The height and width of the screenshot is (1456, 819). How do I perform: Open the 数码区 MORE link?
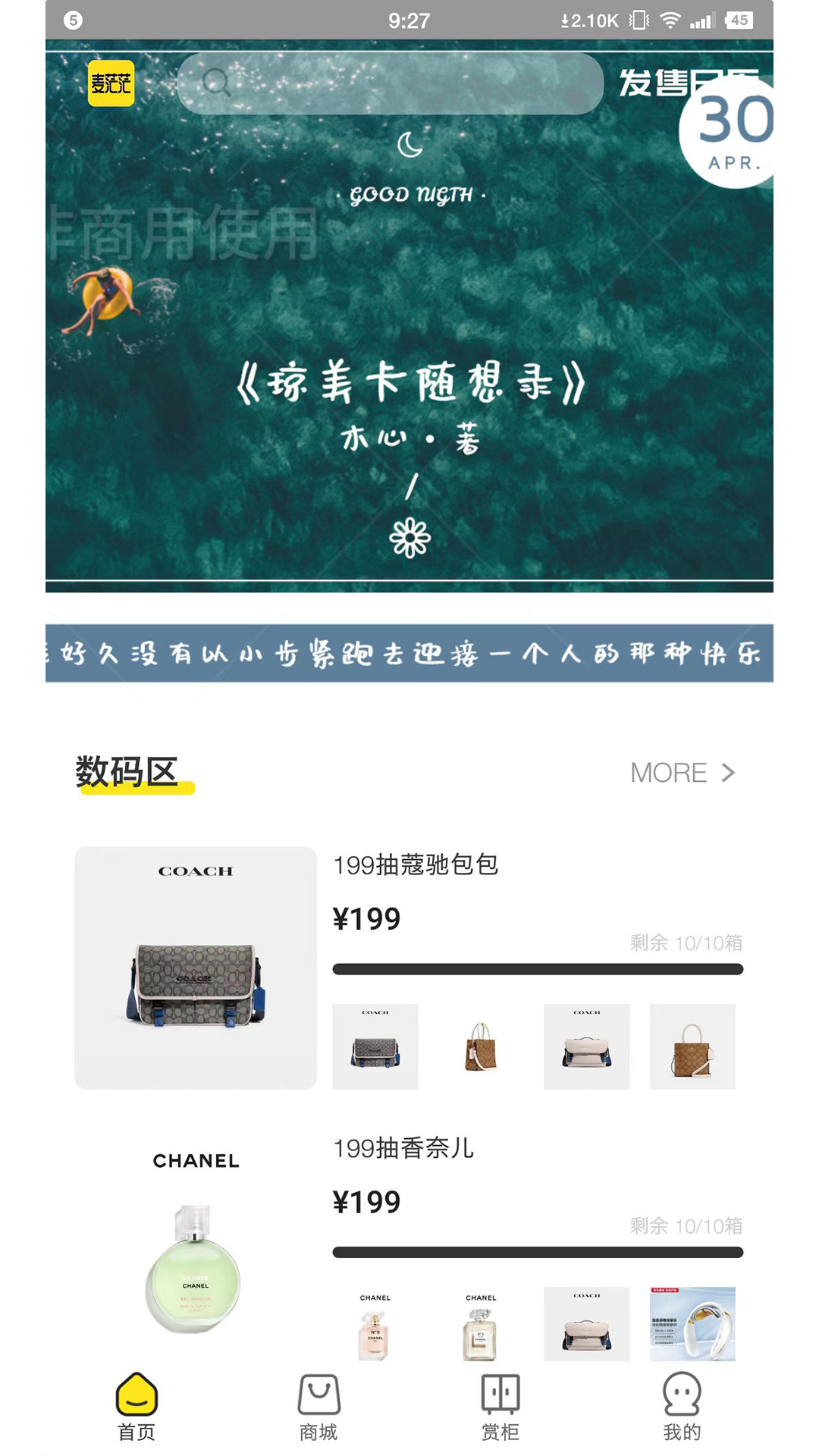[682, 773]
